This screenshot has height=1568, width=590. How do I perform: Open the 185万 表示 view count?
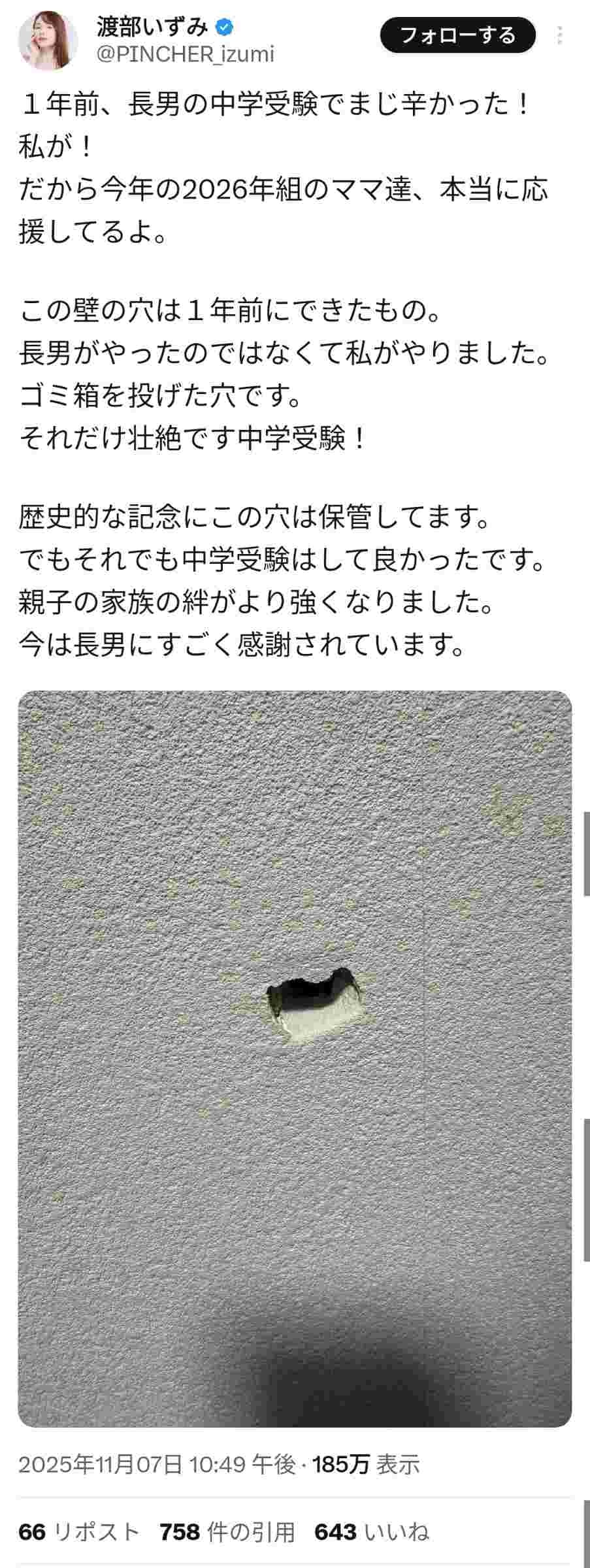[366, 1465]
